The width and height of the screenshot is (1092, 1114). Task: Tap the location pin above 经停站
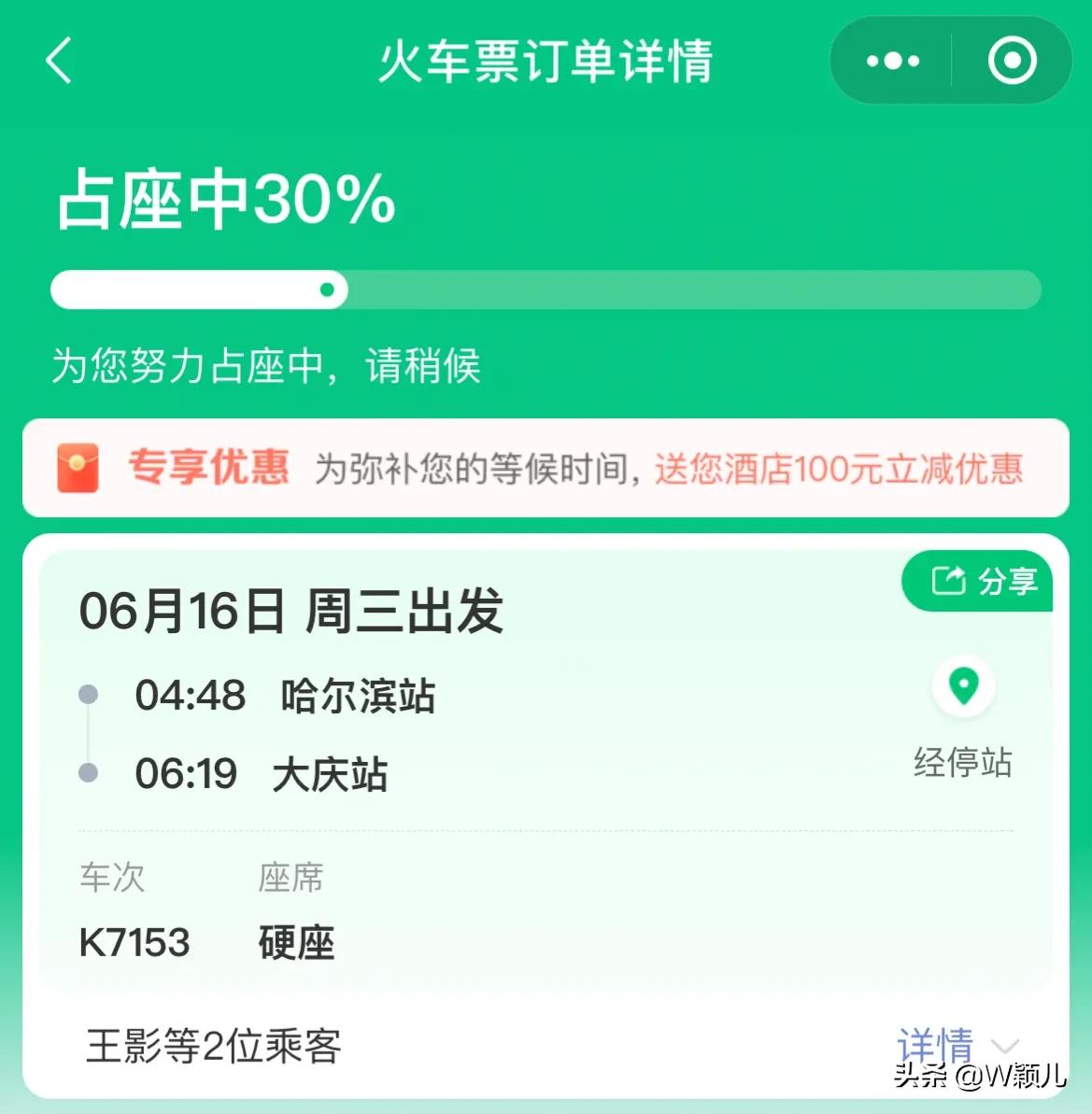click(963, 686)
